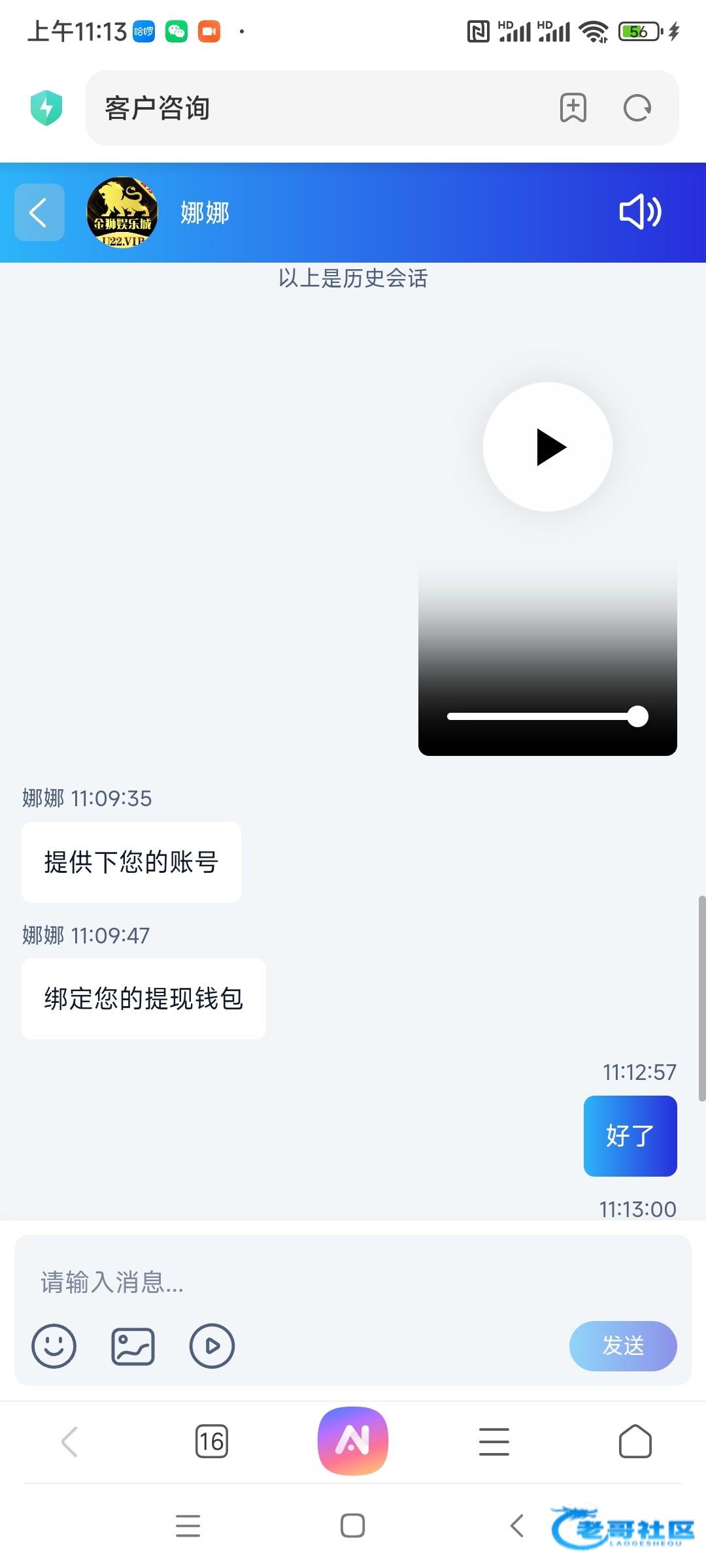Add this page to bookmarks

(573, 108)
